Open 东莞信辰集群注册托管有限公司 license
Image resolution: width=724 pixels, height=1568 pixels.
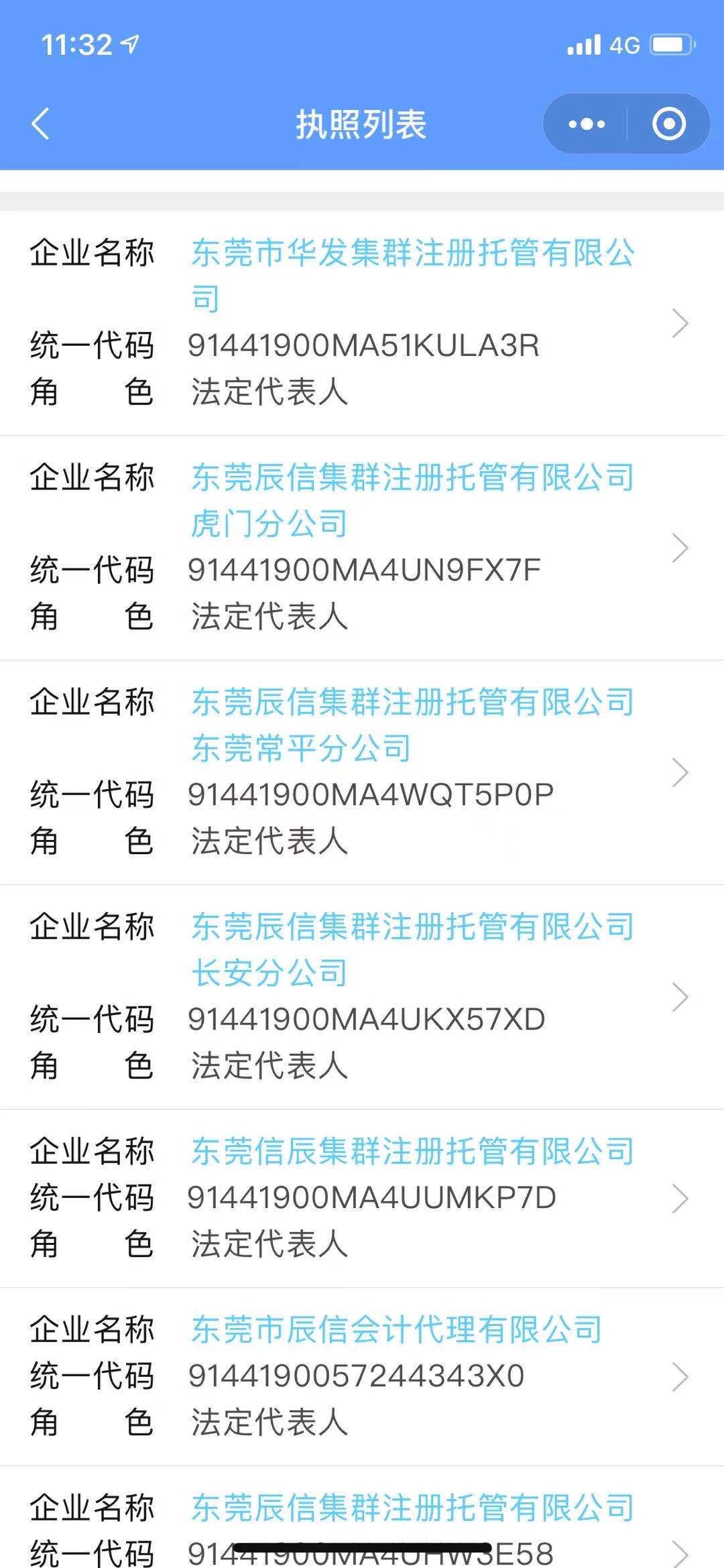click(x=362, y=1198)
